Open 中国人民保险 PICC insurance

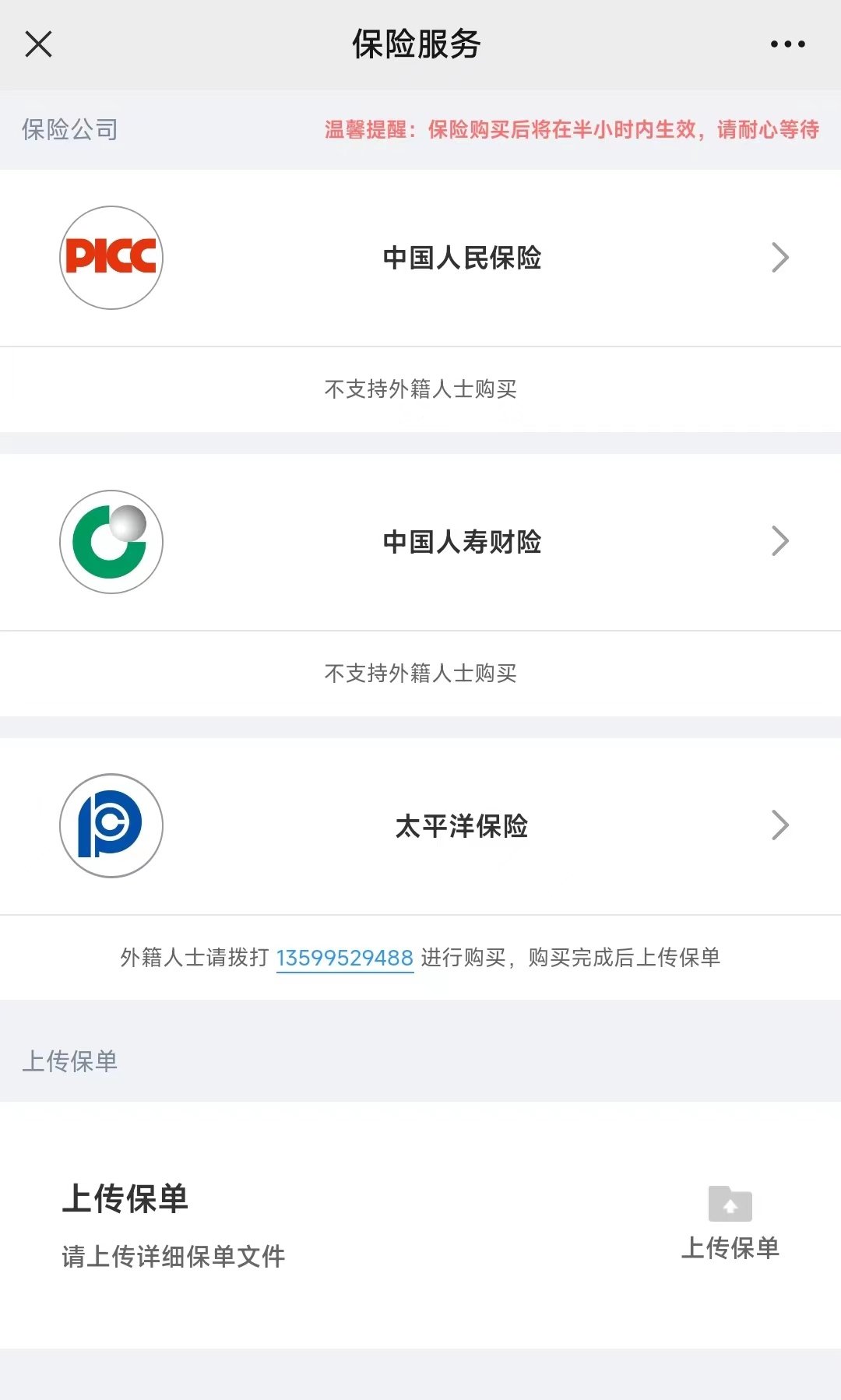(x=420, y=258)
